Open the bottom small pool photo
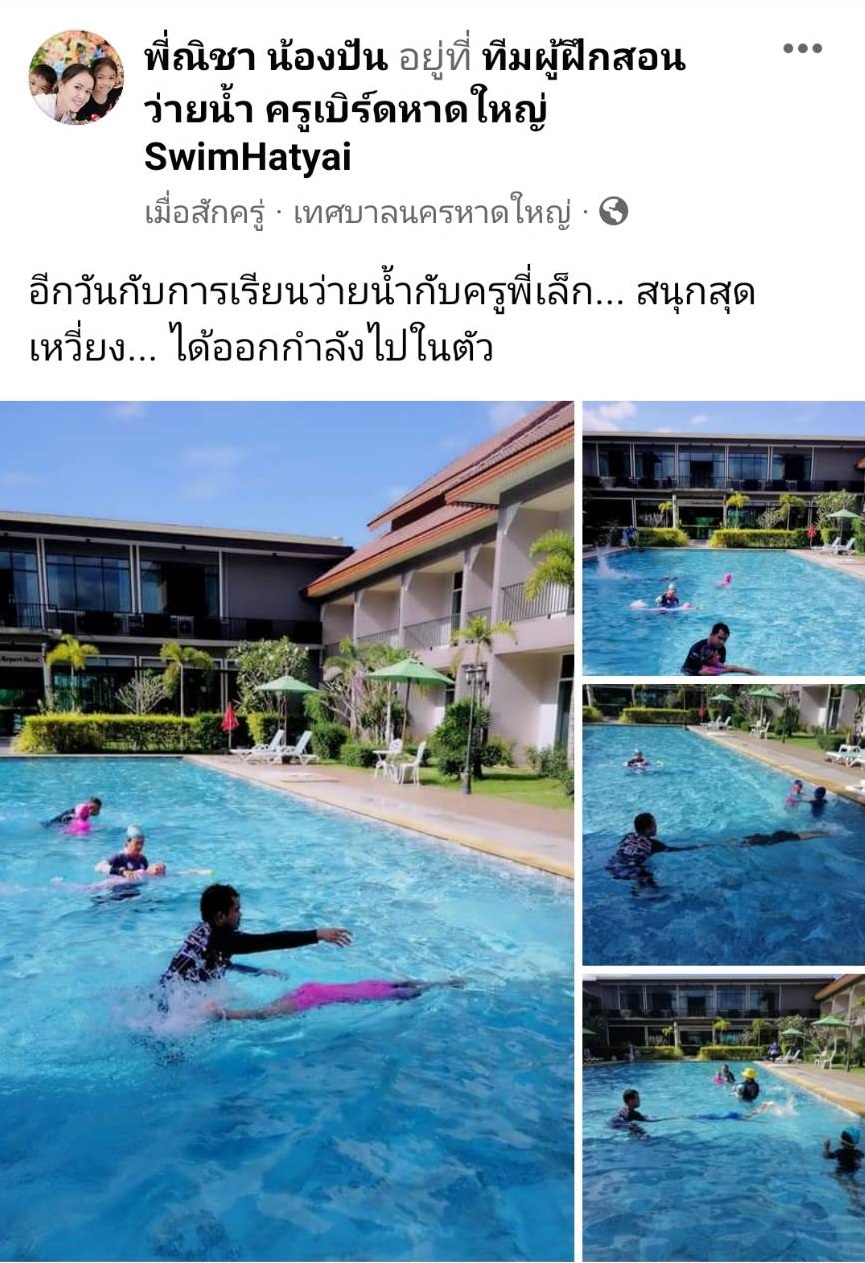This screenshot has height=1263, width=865. coord(724,1118)
